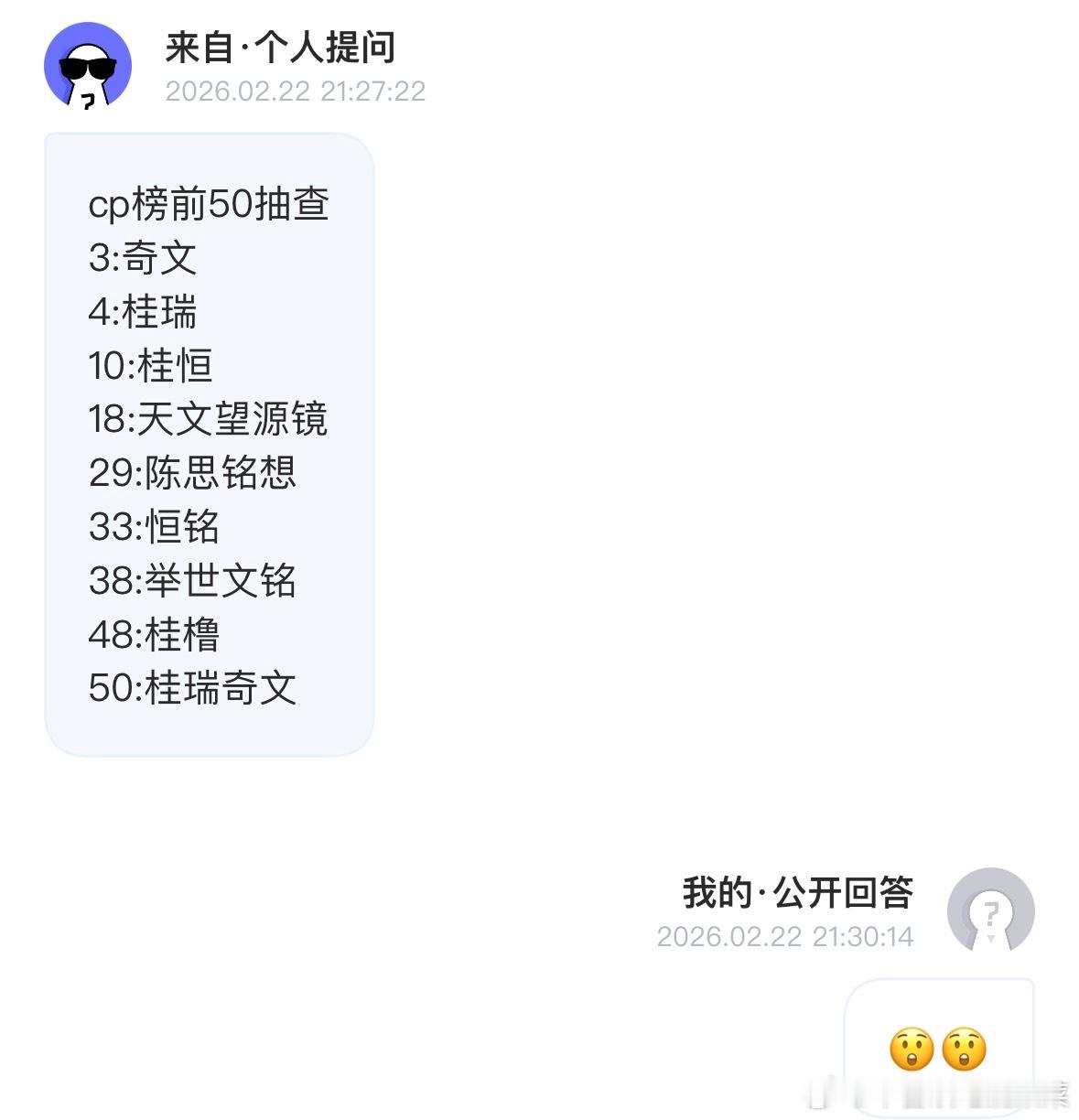Click the "cp榜前50抽查" title line
This screenshot has height=1120, width=1079.
tap(209, 205)
